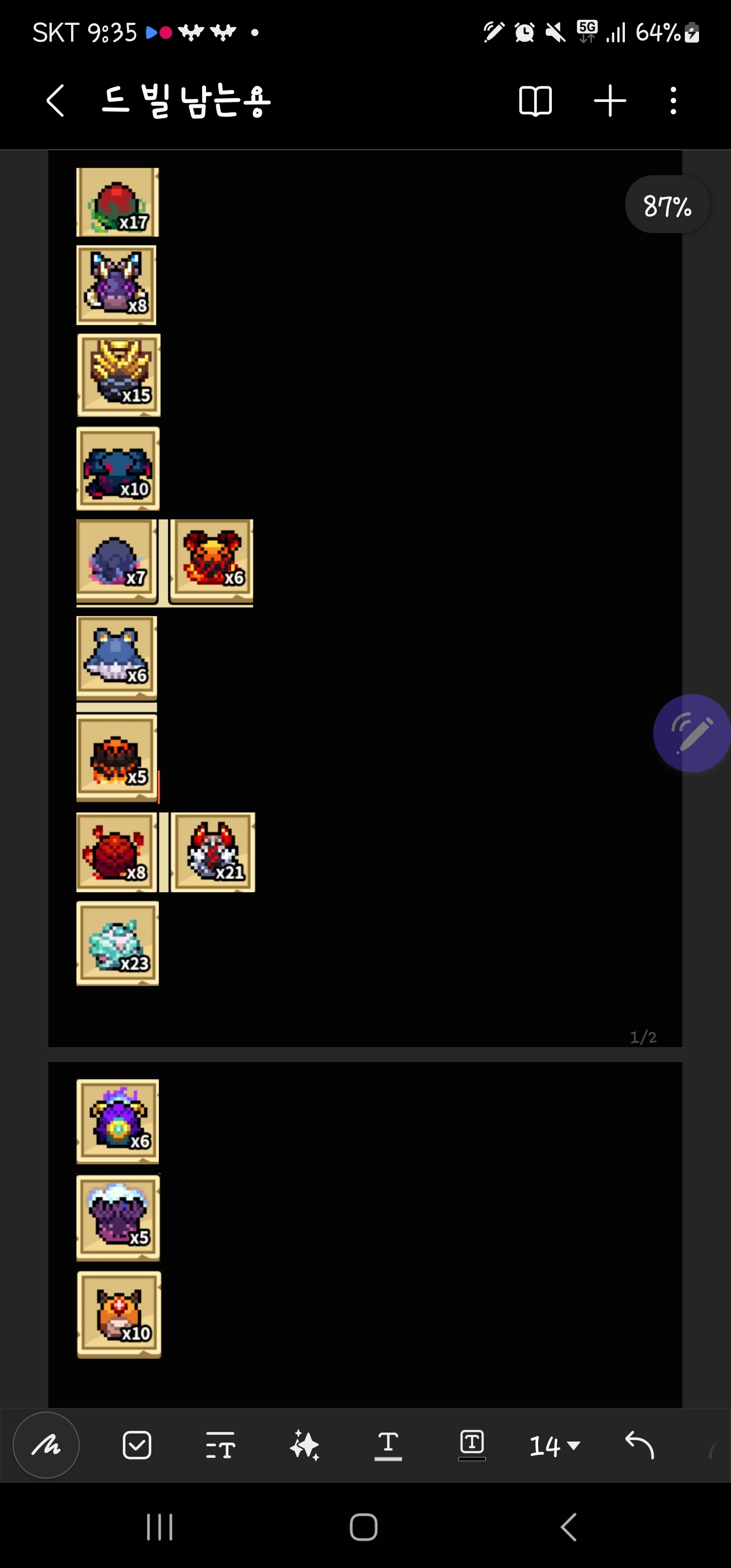This screenshot has width=731, height=1568.
Task: Insert a checkbox list
Action: coord(137,1445)
